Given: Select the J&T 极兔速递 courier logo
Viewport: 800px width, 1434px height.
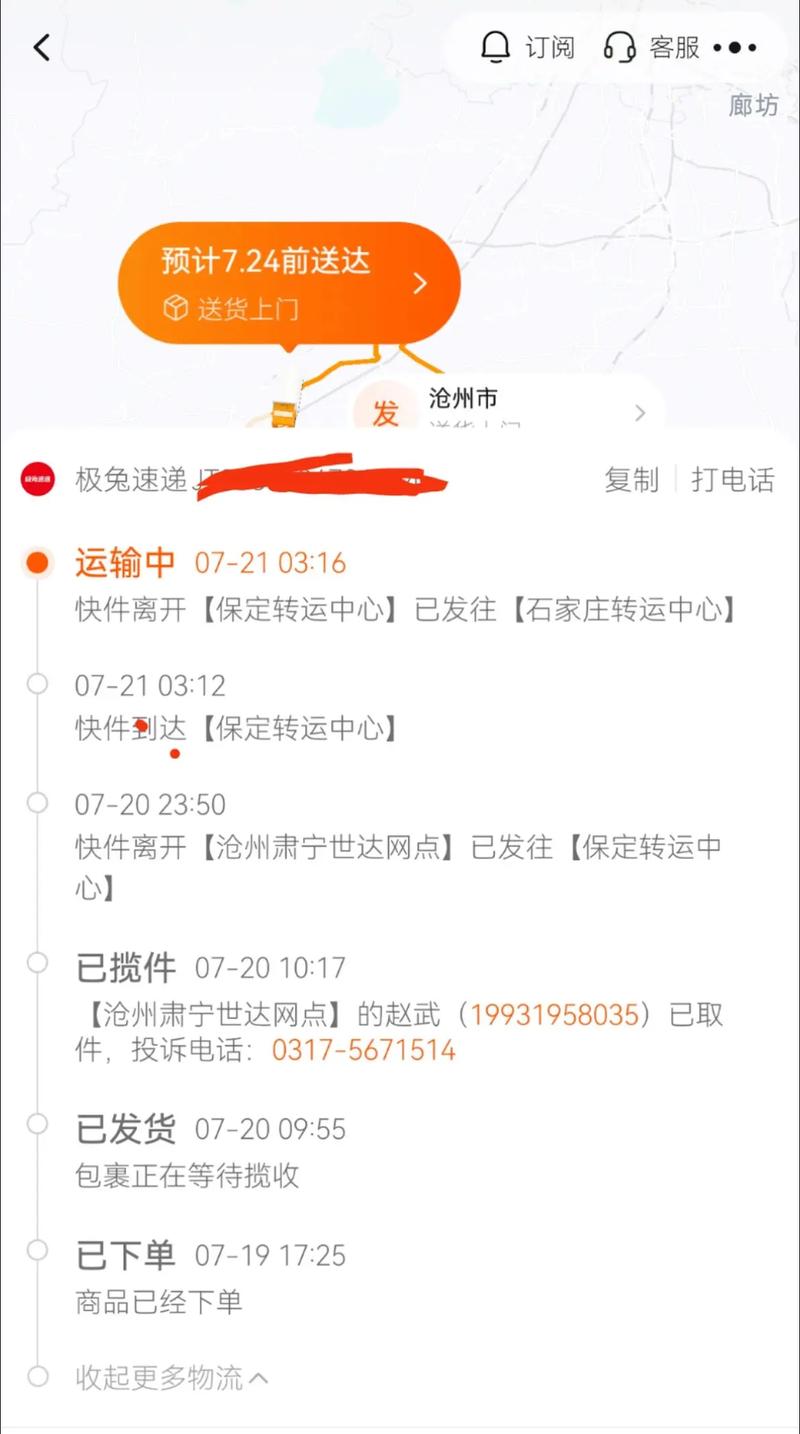Looking at the screenshot, I should click(37, 480).
